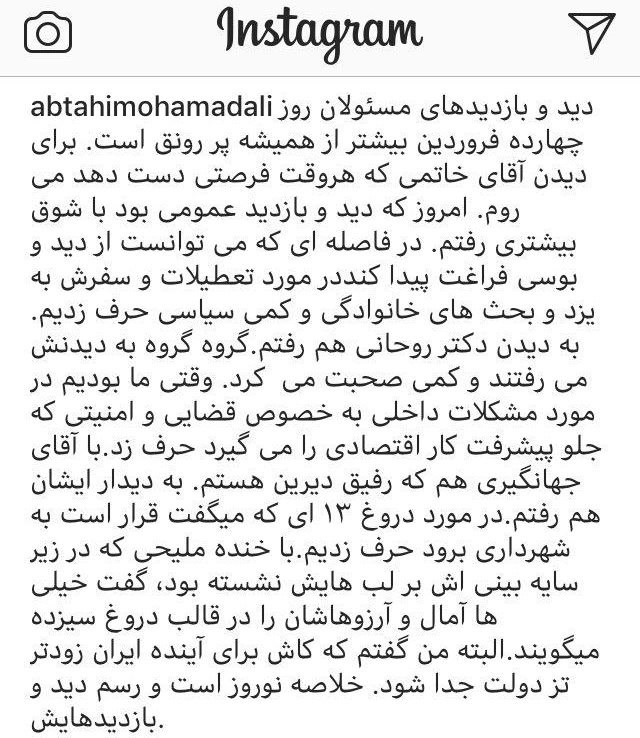Open abtahimohamadali's profile from the caption

point(529,104)
